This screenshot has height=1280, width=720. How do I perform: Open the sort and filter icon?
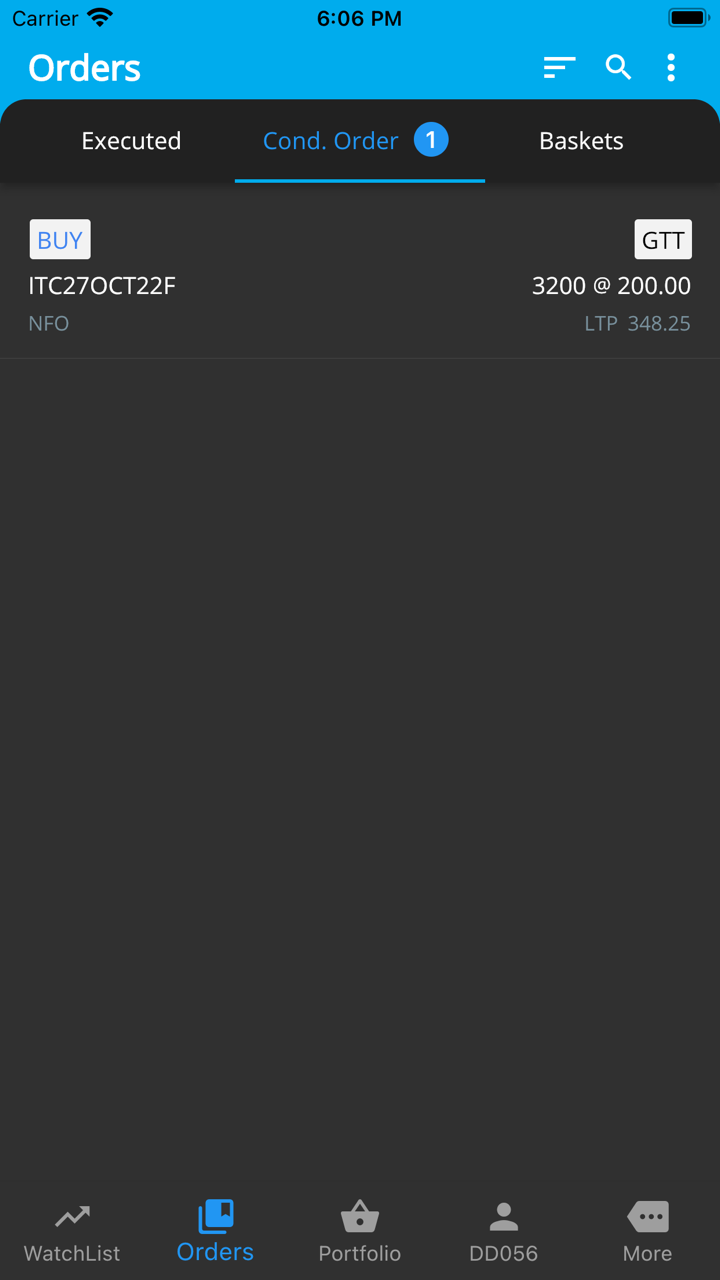[559, 67]
